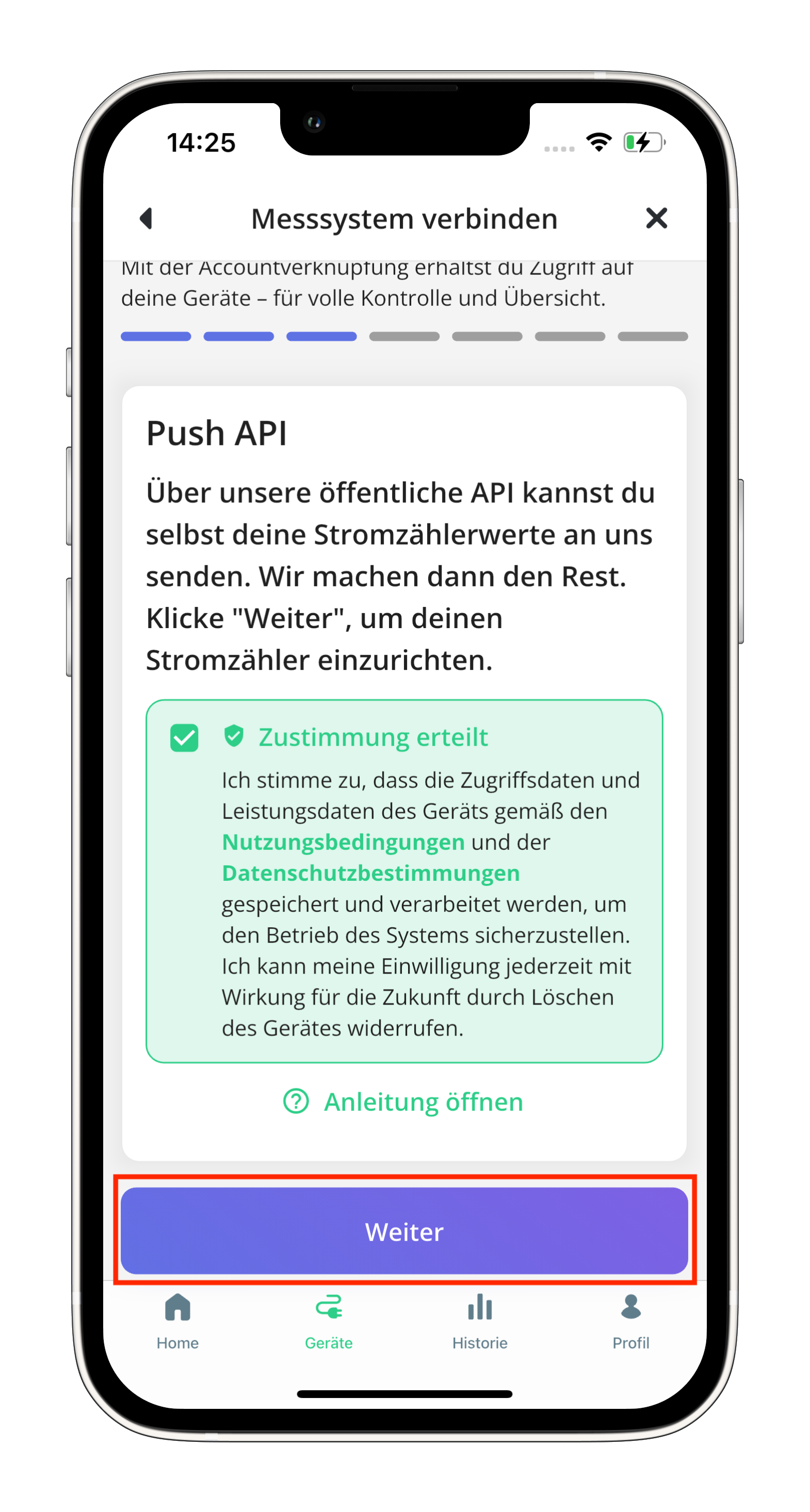Uncheck the Zustimmung erteilt checkbox
The image size is (810, 1512).
coord(184,738)
